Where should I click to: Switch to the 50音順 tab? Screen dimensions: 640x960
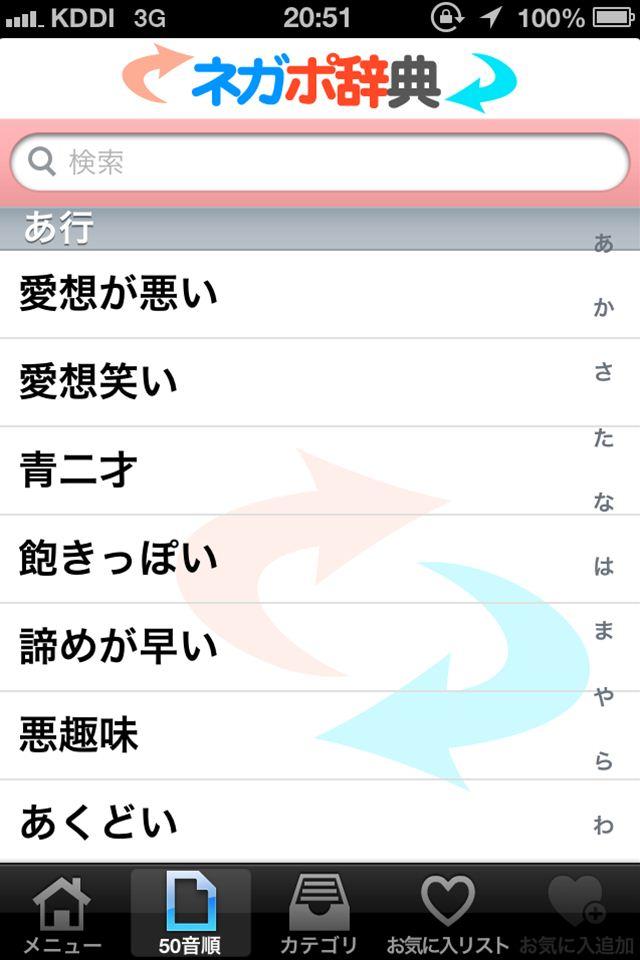(x=190, y=913)
